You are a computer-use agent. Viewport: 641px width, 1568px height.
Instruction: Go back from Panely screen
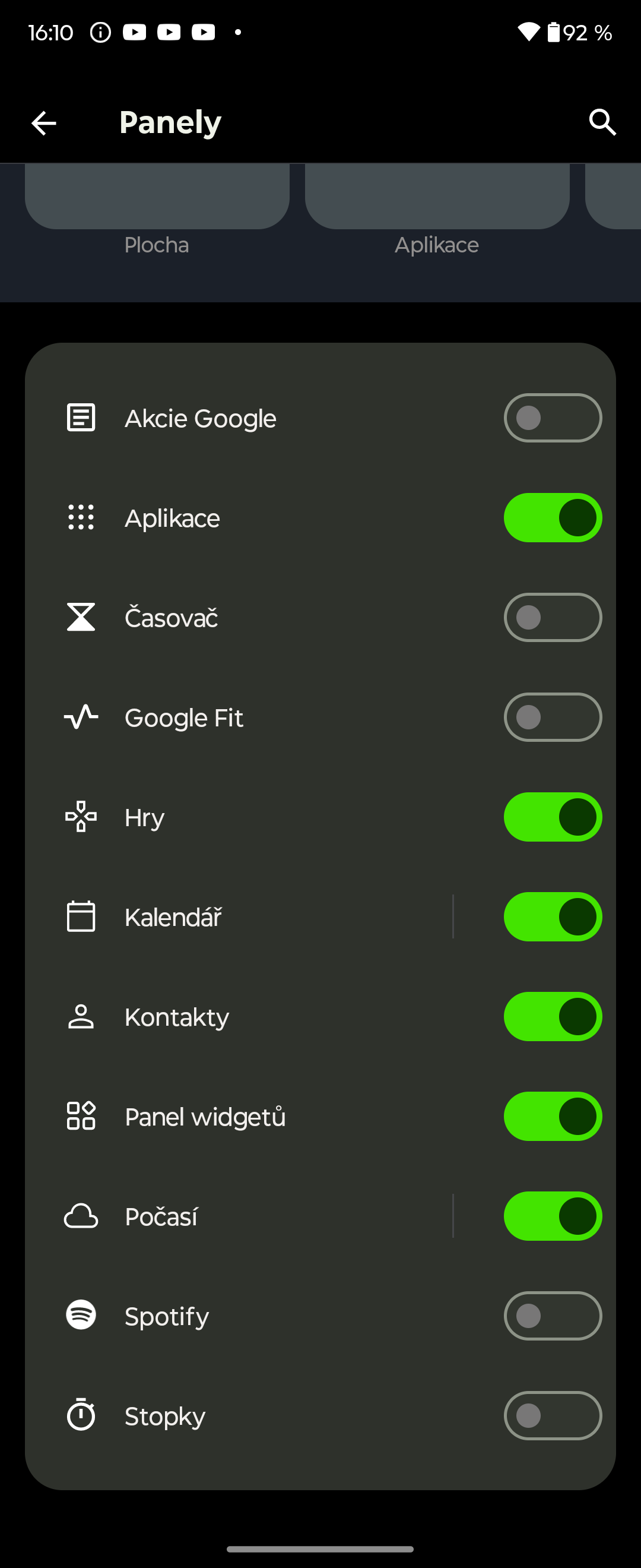44,123
